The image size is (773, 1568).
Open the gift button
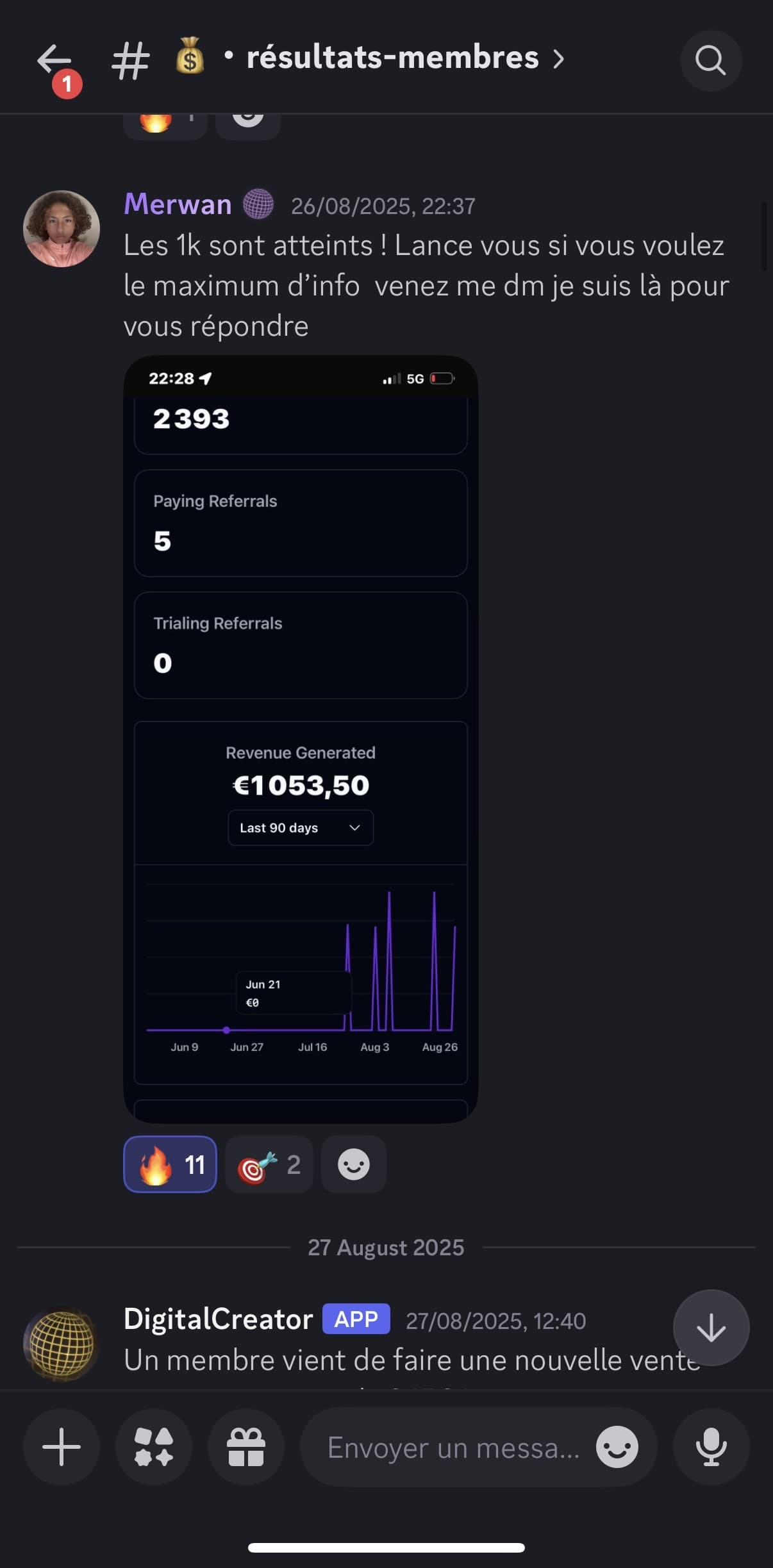pos(246,1447)
